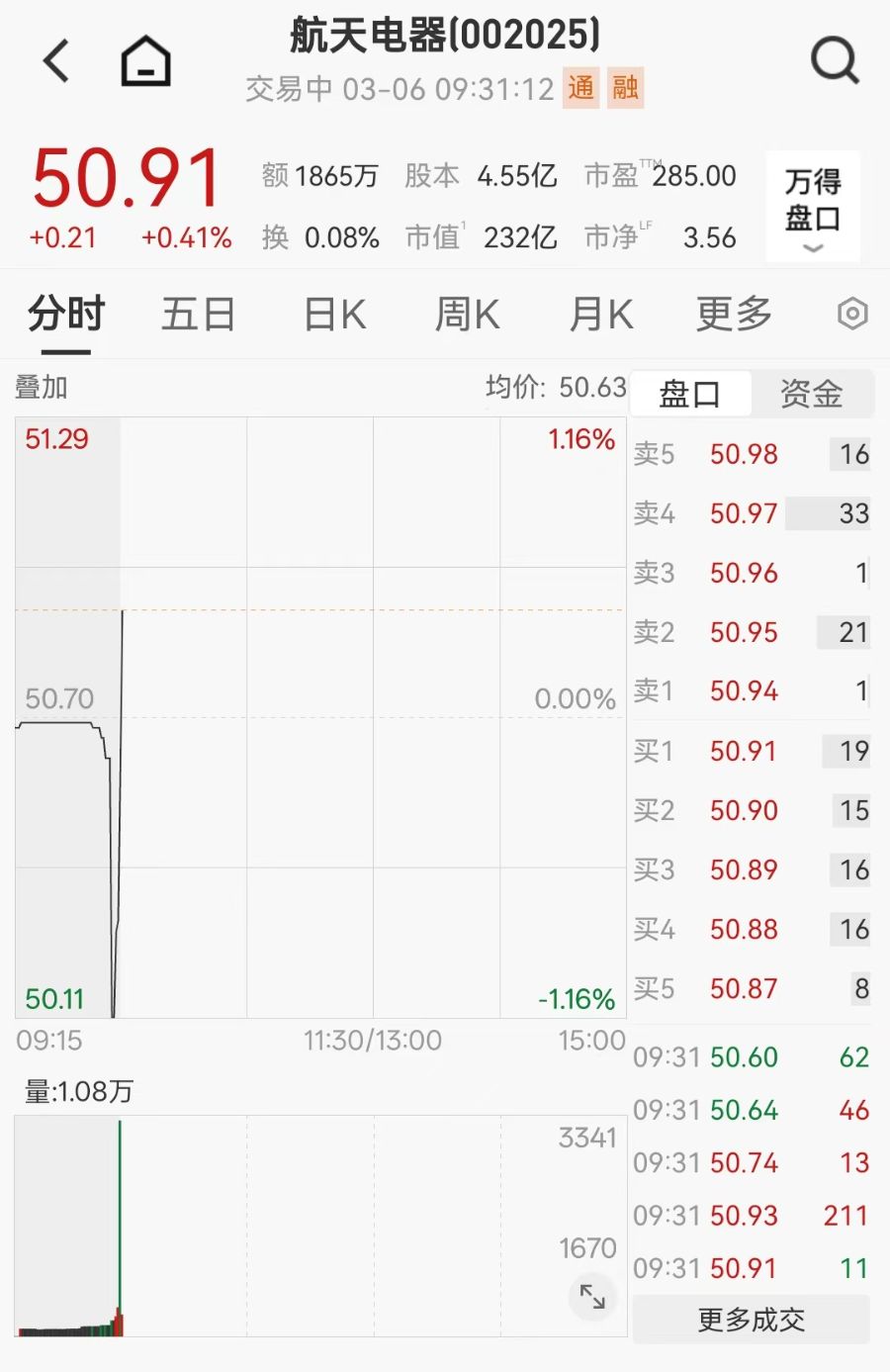Open the 更多 chart options
890x1372 pixels.
(x=734, y=315)
